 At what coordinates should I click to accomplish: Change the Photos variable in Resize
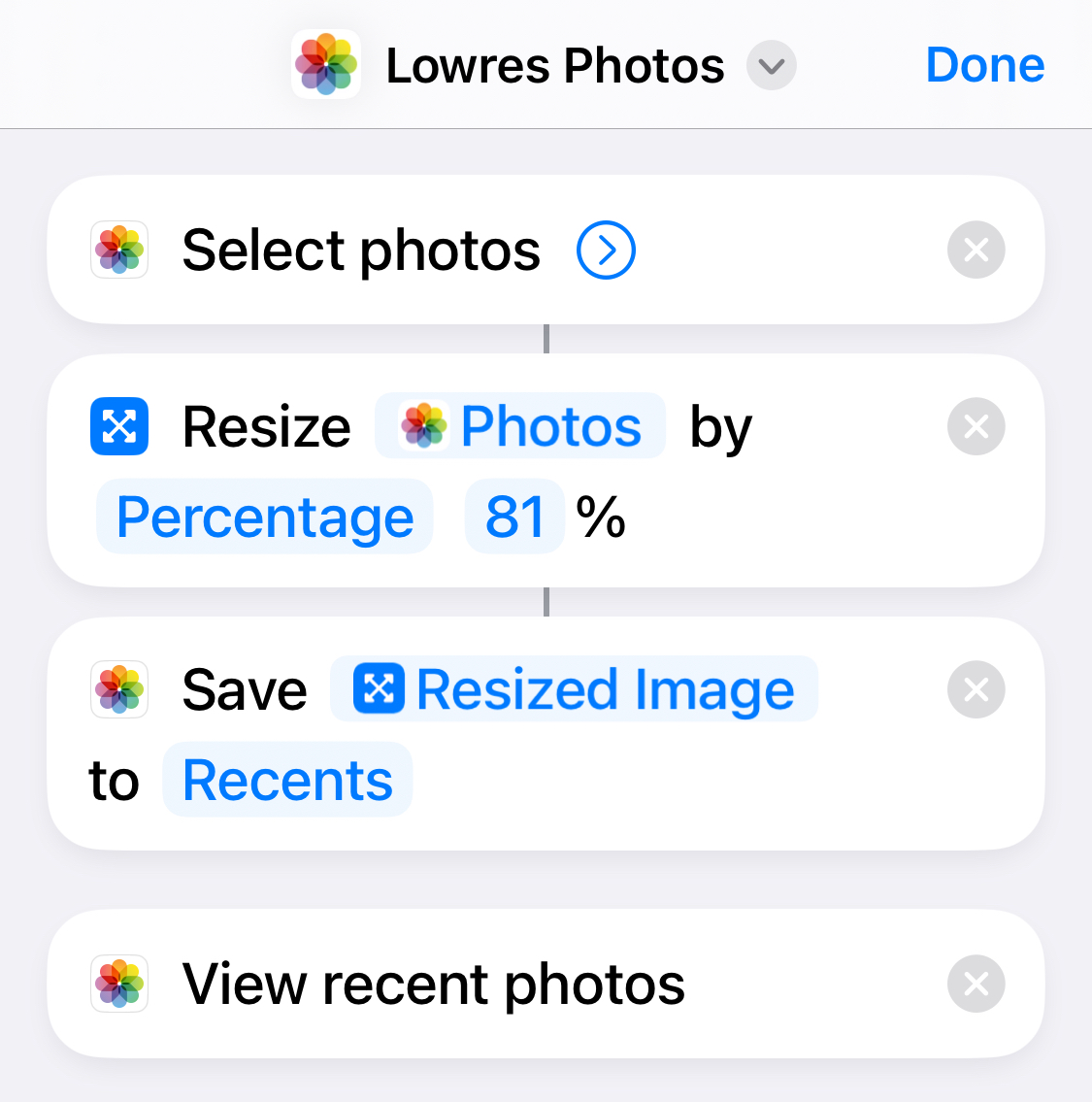click(x=521, y=426)
